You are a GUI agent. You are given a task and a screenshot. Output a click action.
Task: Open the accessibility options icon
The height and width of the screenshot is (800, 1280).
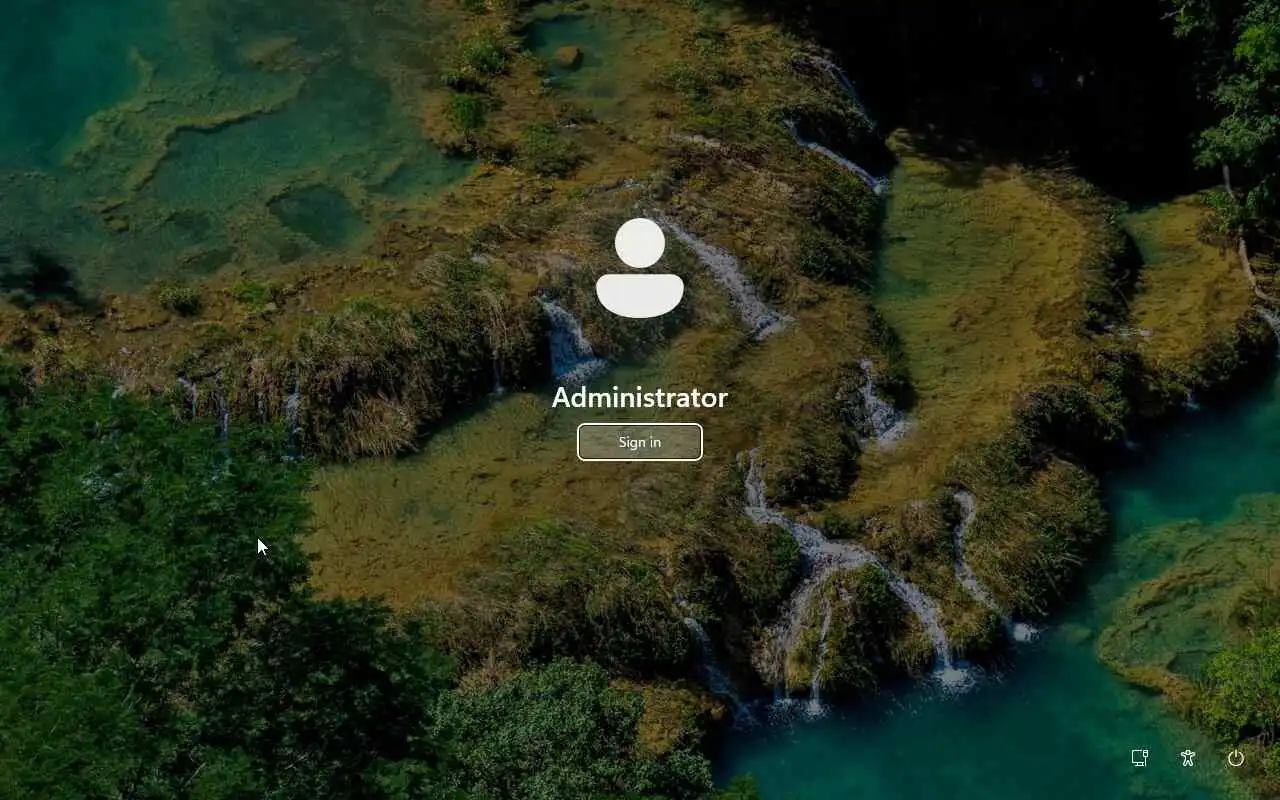coord(1187,758)
